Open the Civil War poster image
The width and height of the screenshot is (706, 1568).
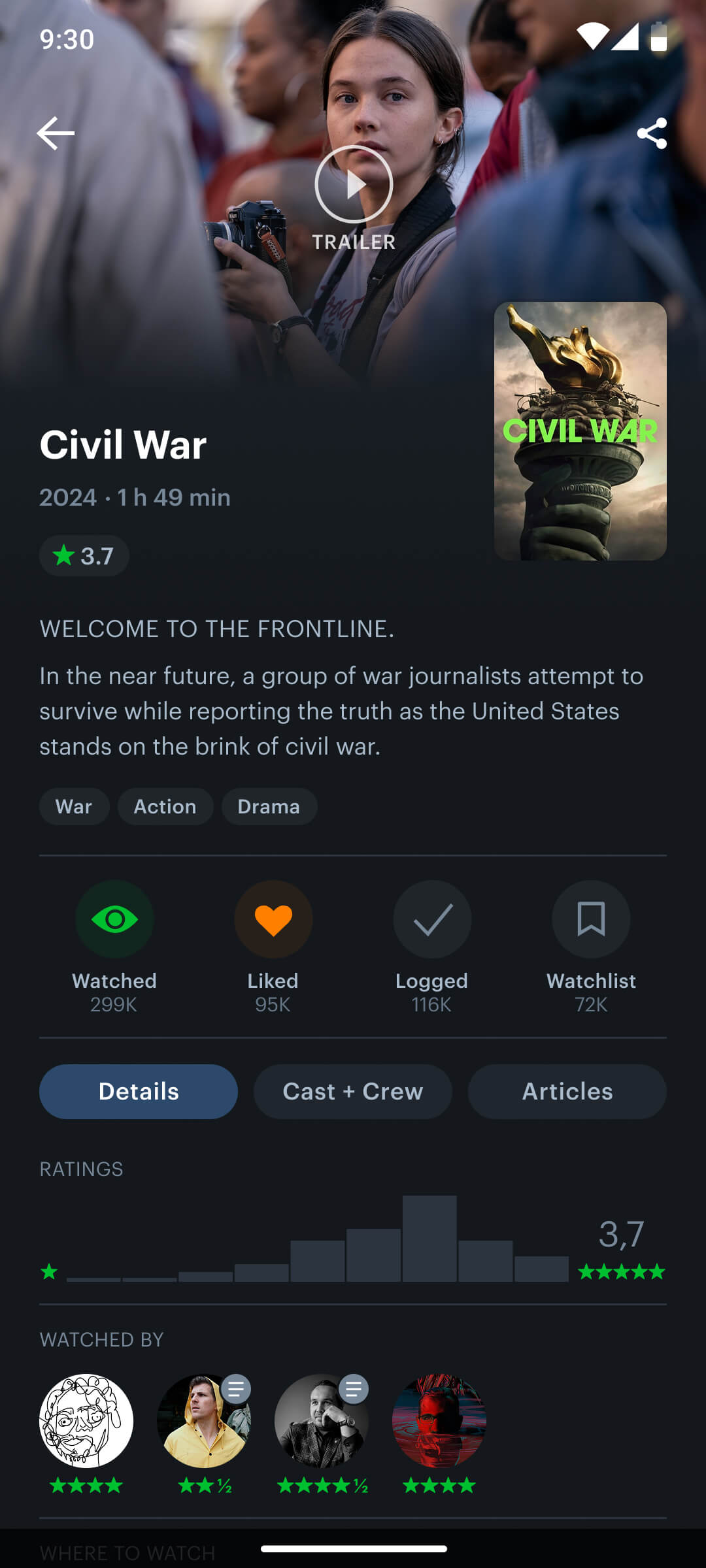580,431
